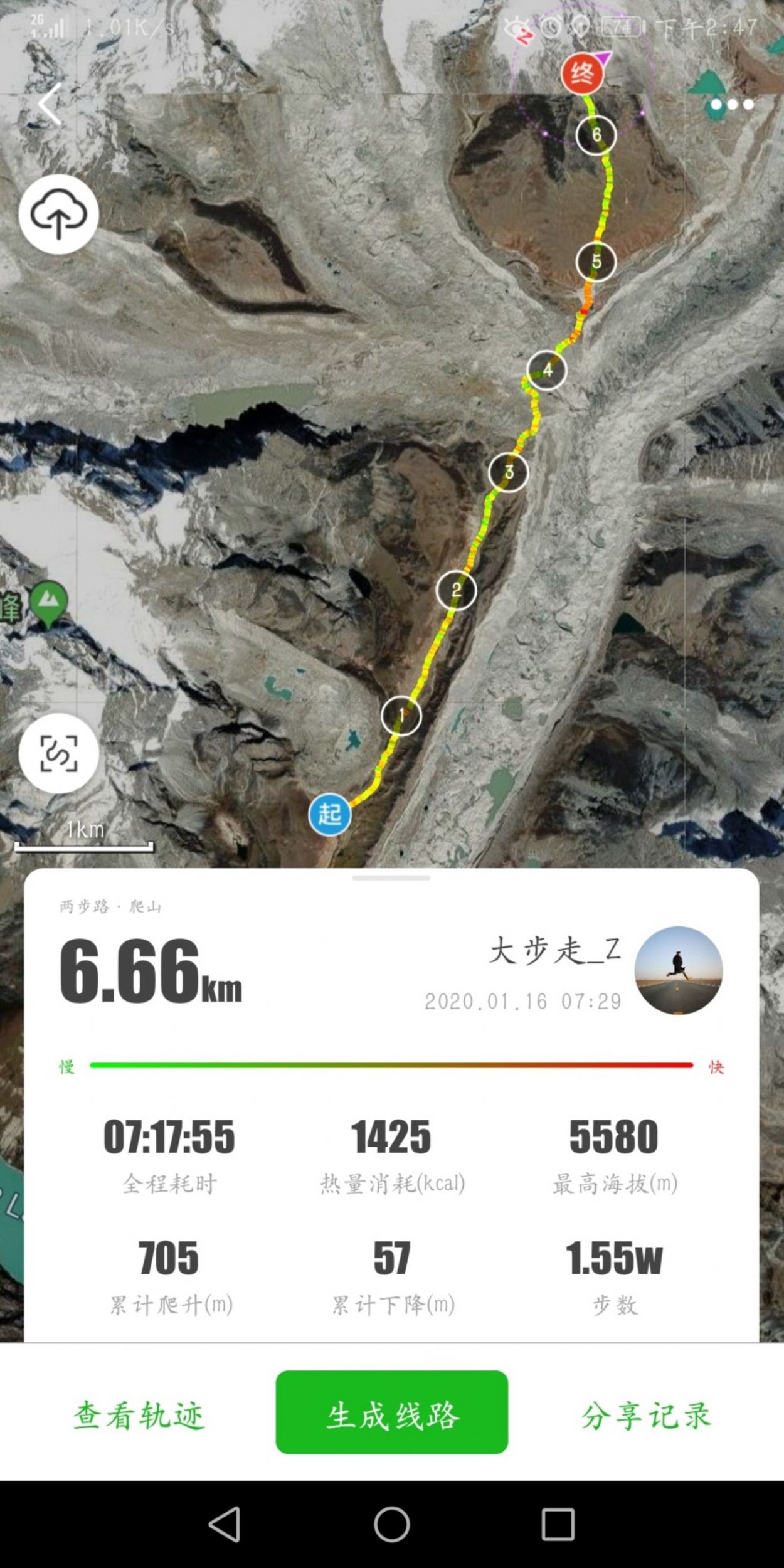Tap 查看轨迹 to view track
Image resolution: width=784 pixels, height=1568 pixels.
139,1416
